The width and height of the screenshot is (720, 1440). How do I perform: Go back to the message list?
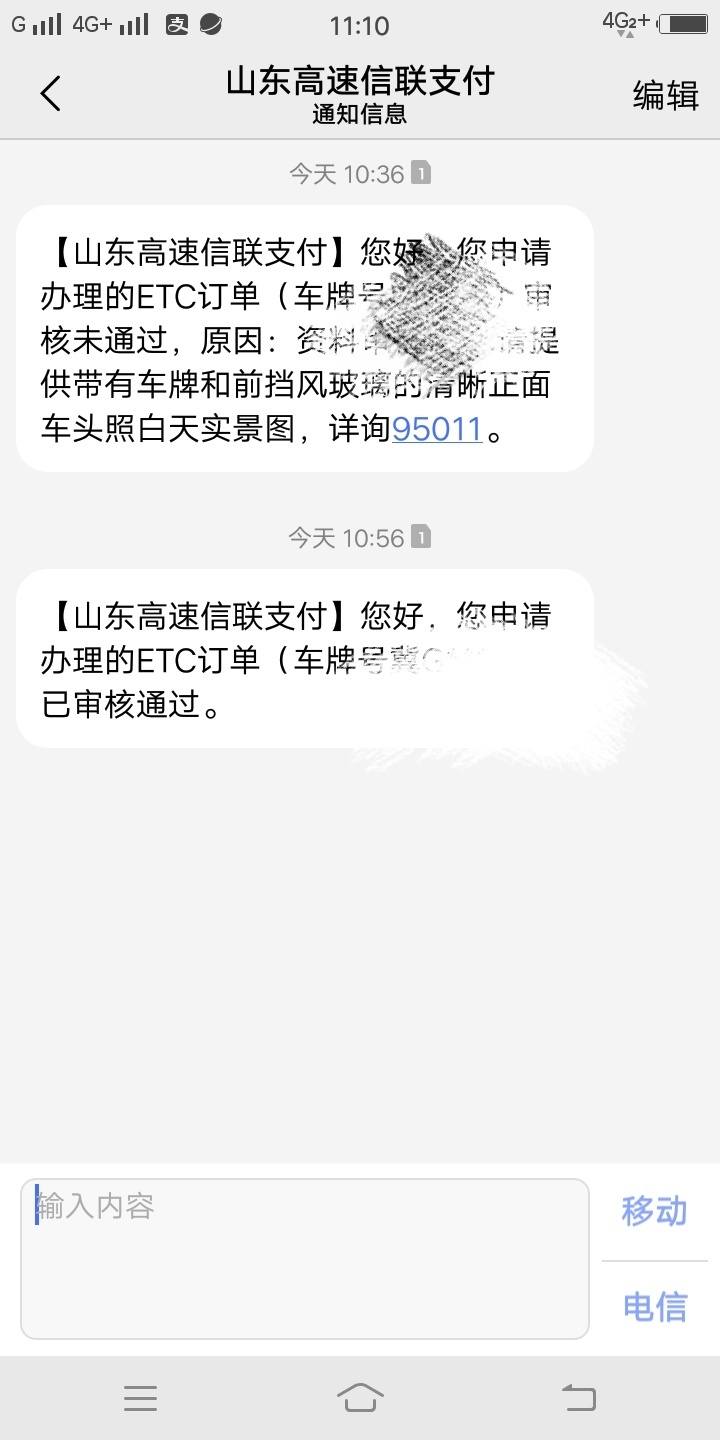click(50, 95)
